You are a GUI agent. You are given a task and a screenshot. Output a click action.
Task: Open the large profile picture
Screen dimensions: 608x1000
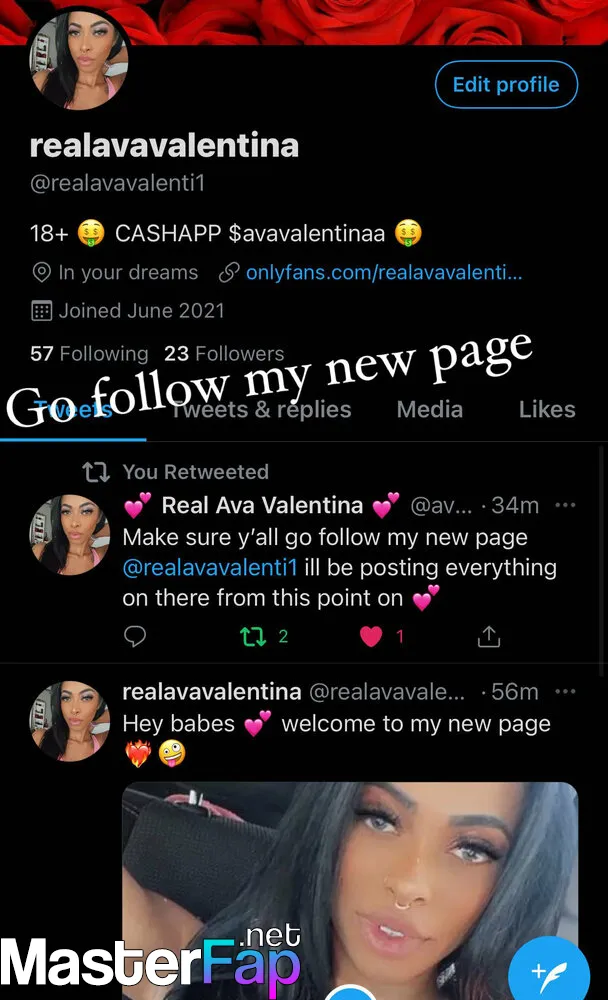click(x=79, y=59)
